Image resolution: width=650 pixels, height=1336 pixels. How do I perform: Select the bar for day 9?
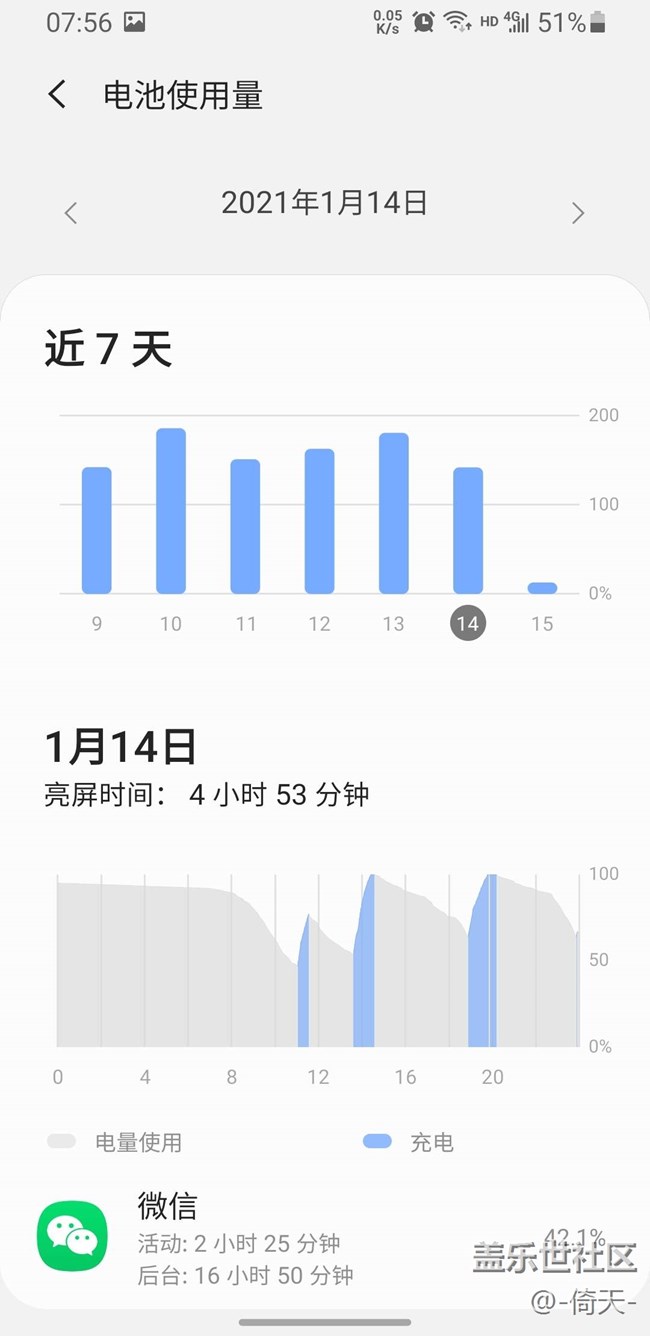[97, 530]
